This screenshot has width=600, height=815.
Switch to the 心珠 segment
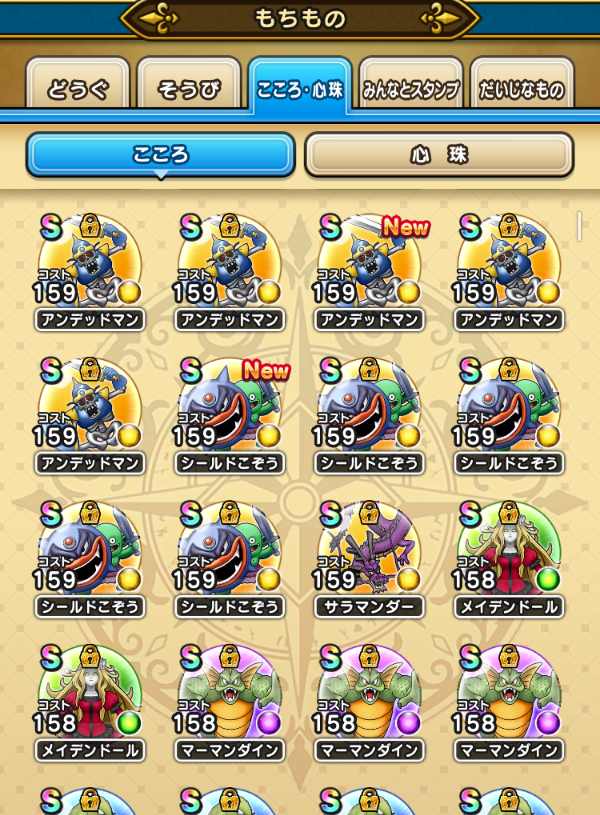(439, 155)
